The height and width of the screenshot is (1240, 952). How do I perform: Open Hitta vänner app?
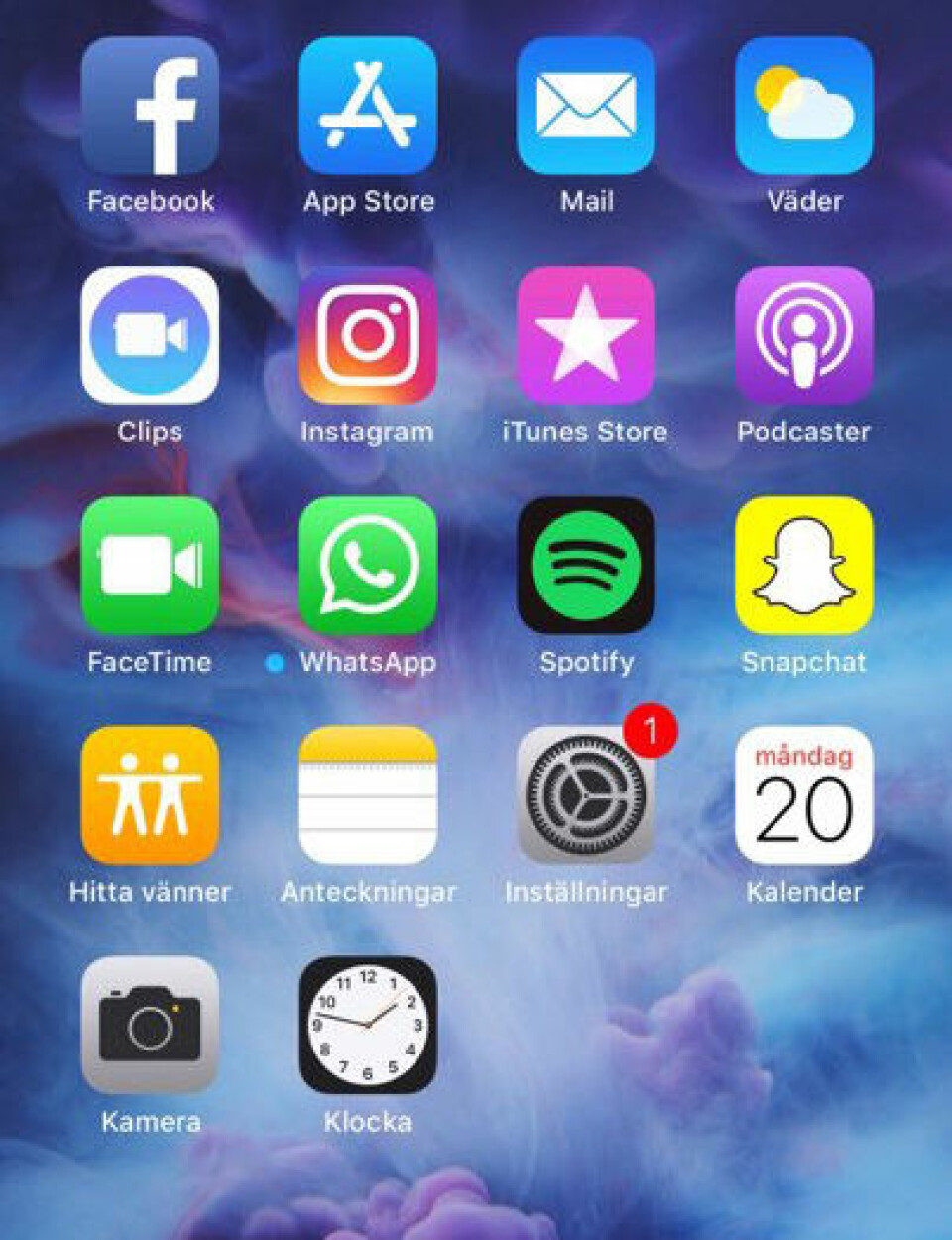(150, 796)
